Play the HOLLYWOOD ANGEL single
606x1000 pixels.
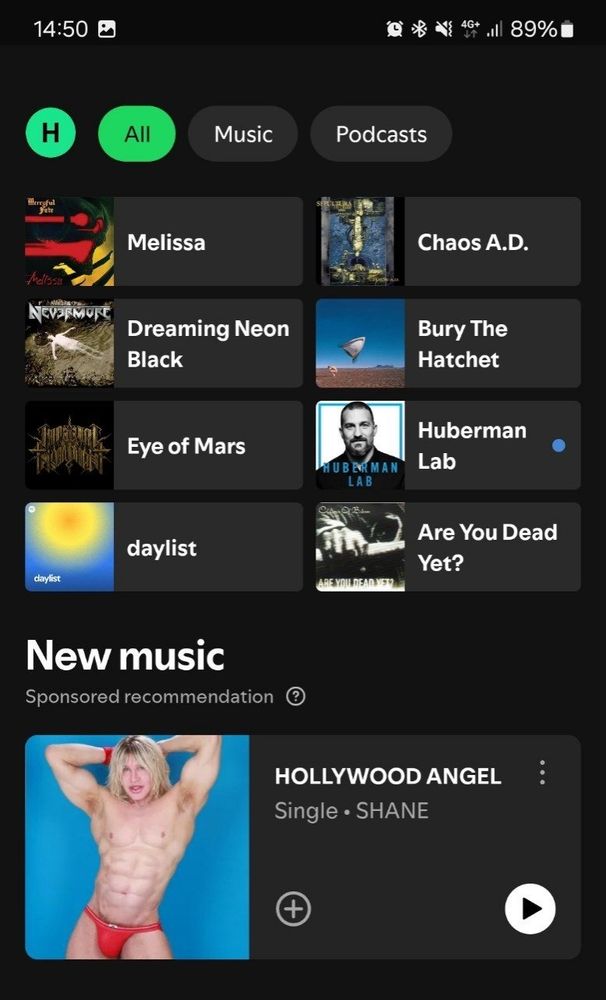[530, 909]
